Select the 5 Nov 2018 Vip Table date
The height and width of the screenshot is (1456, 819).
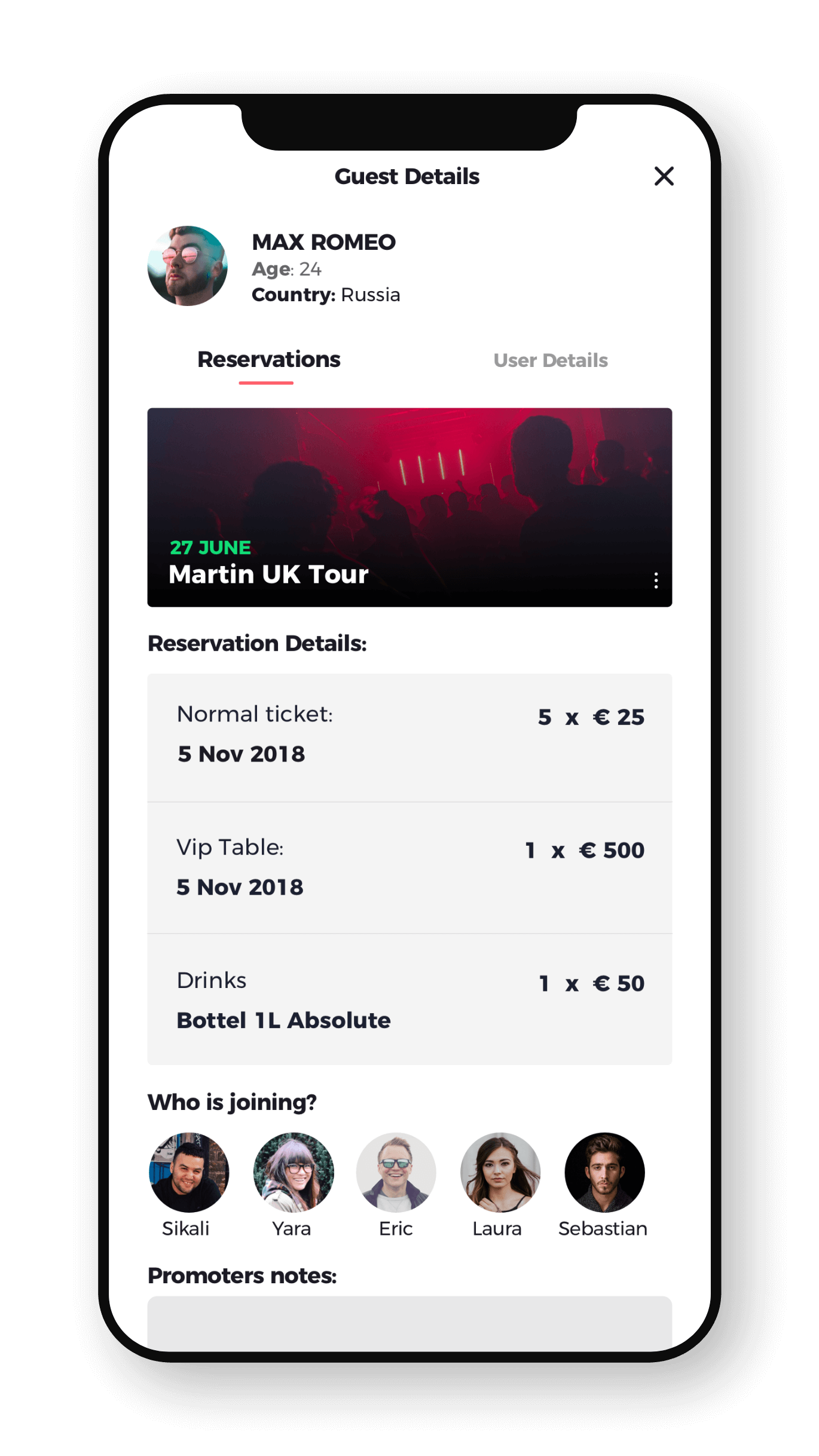coord(240,888)
